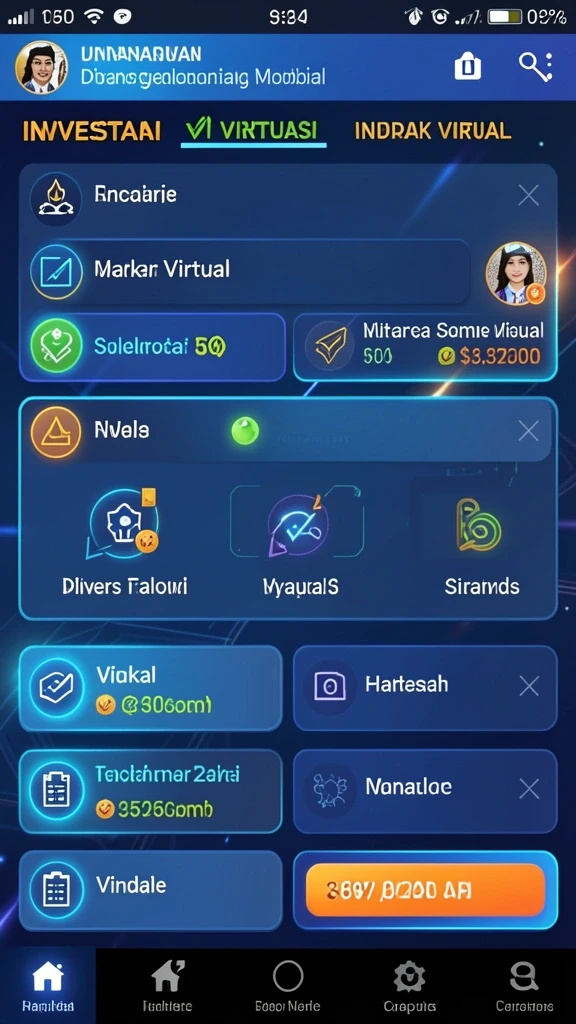
Task: Close the Rncaarie card
Action: pyautogui.click(x=528, y=195)
